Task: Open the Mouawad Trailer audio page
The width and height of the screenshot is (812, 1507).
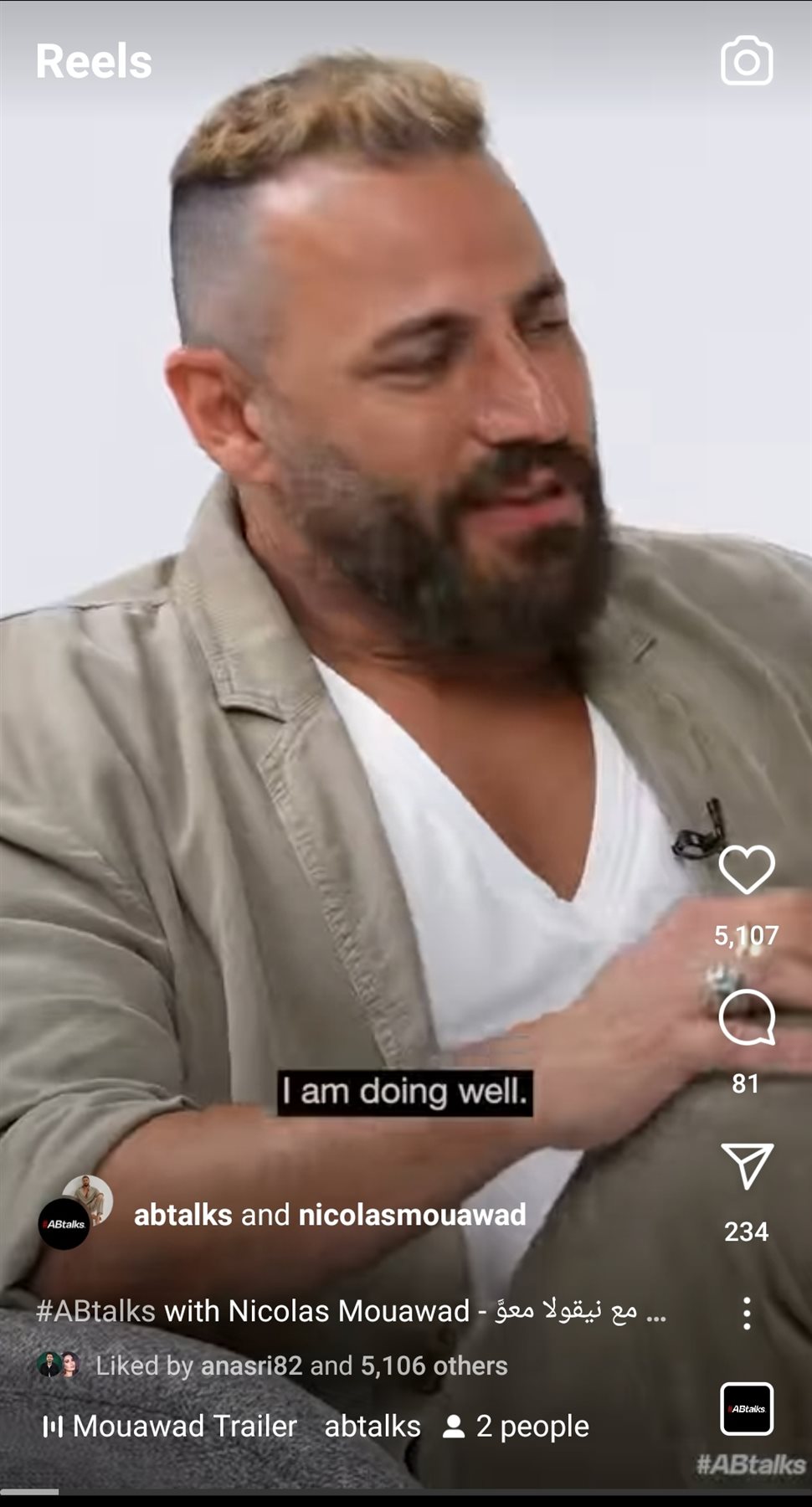Action: click(x=171, y=1426)
